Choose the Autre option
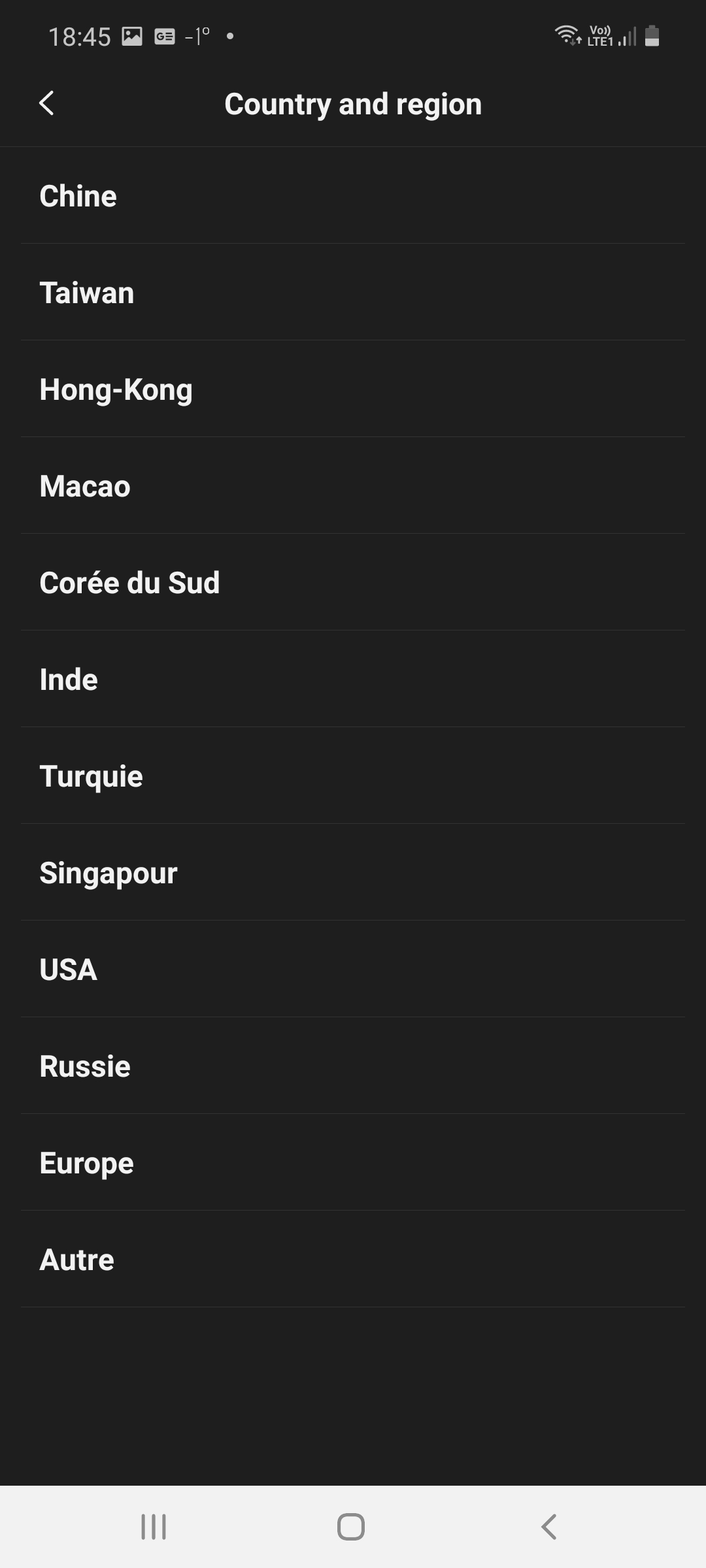 (353, 1260)
